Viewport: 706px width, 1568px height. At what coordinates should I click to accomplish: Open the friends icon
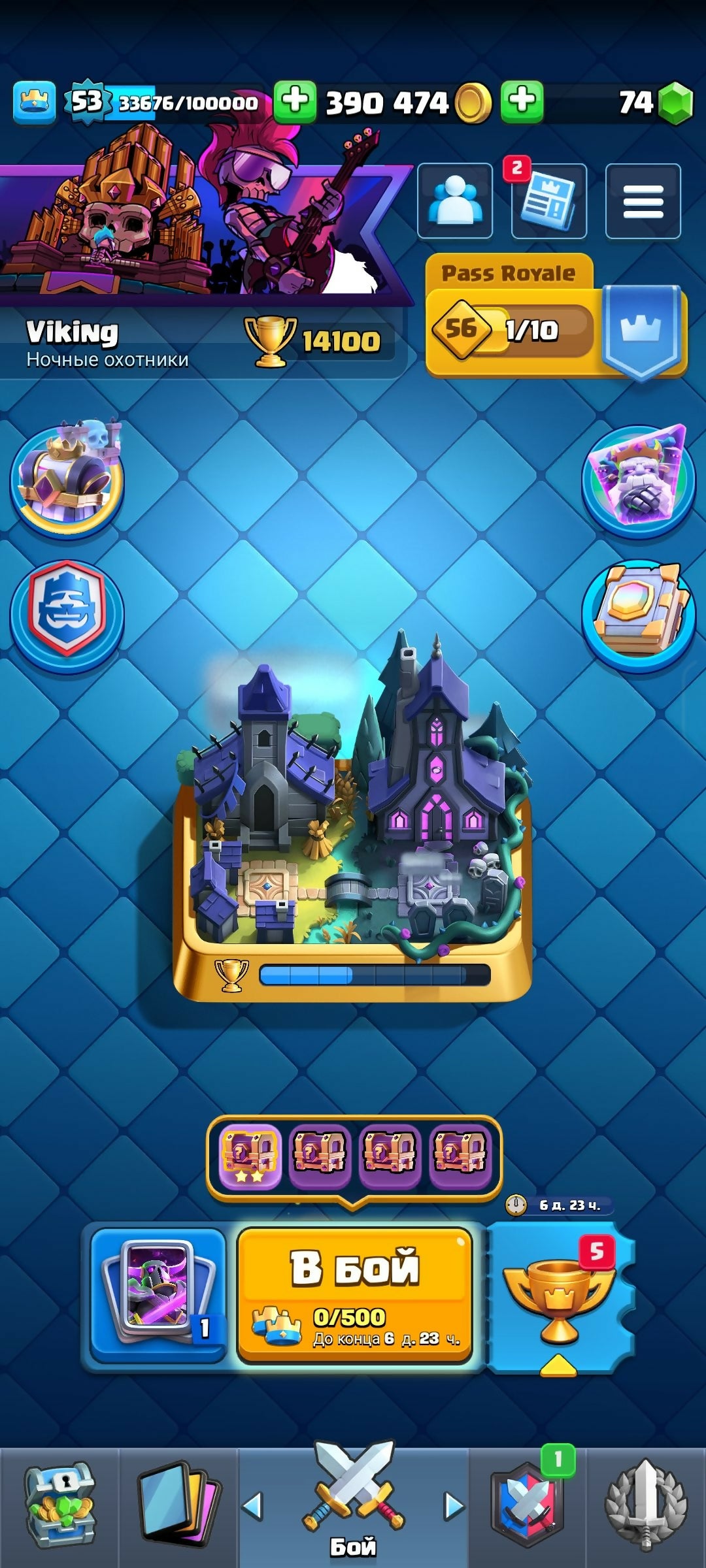455,201
